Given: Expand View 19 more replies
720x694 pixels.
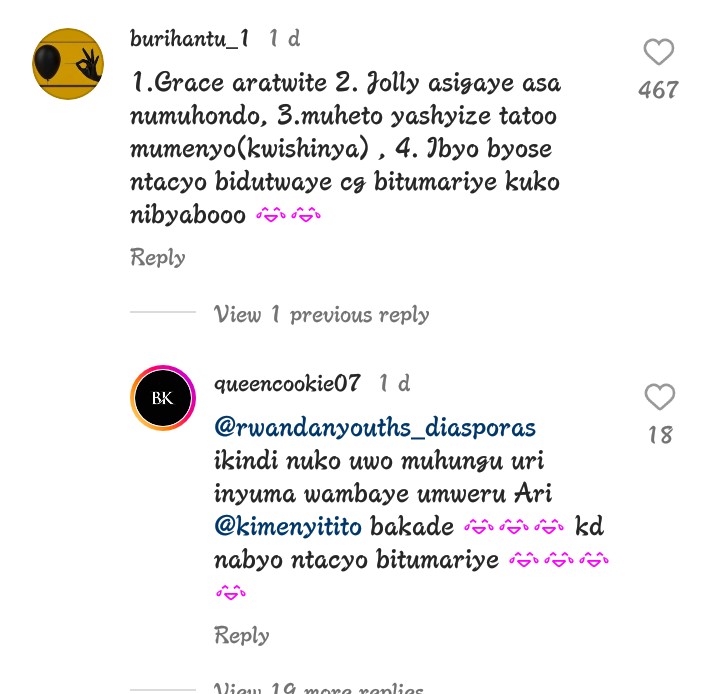Looking at the screenshot, I should 318,688.
